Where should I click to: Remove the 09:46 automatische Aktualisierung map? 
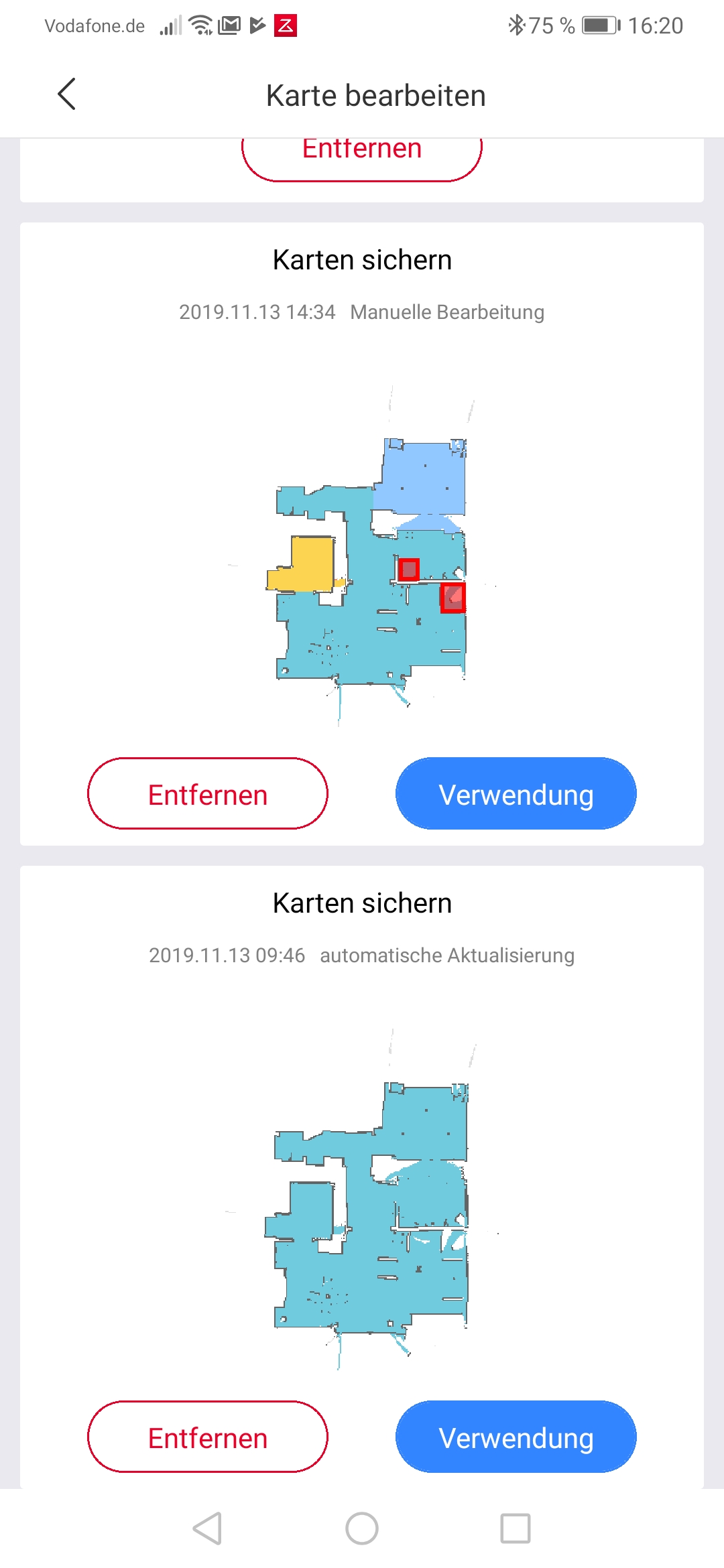pyautogui.click(x=208, y=1437)
